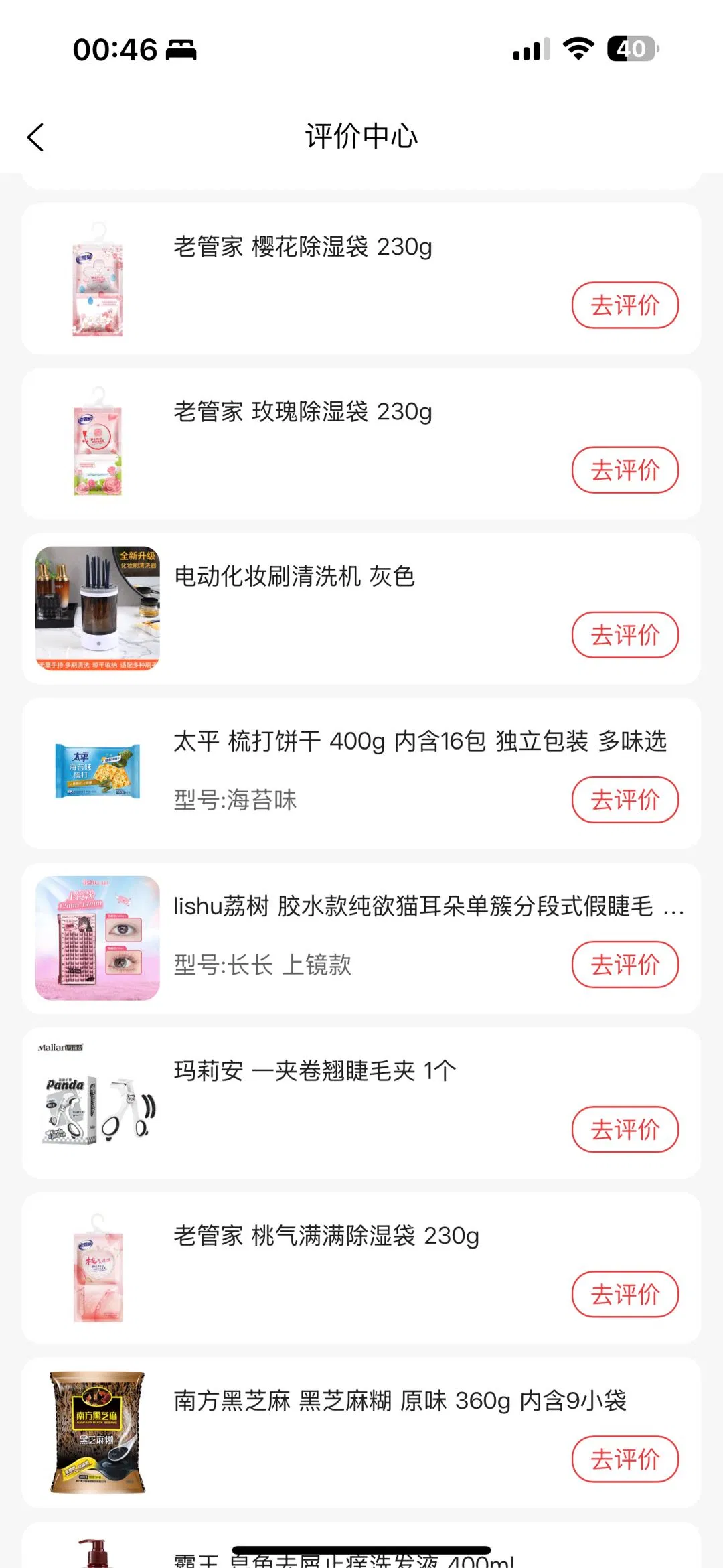The height and width of the screenshot is (1568, 723).
Task: Tap 去评价 for 南方黑芝麻糊
Action: pos(625,1459)
